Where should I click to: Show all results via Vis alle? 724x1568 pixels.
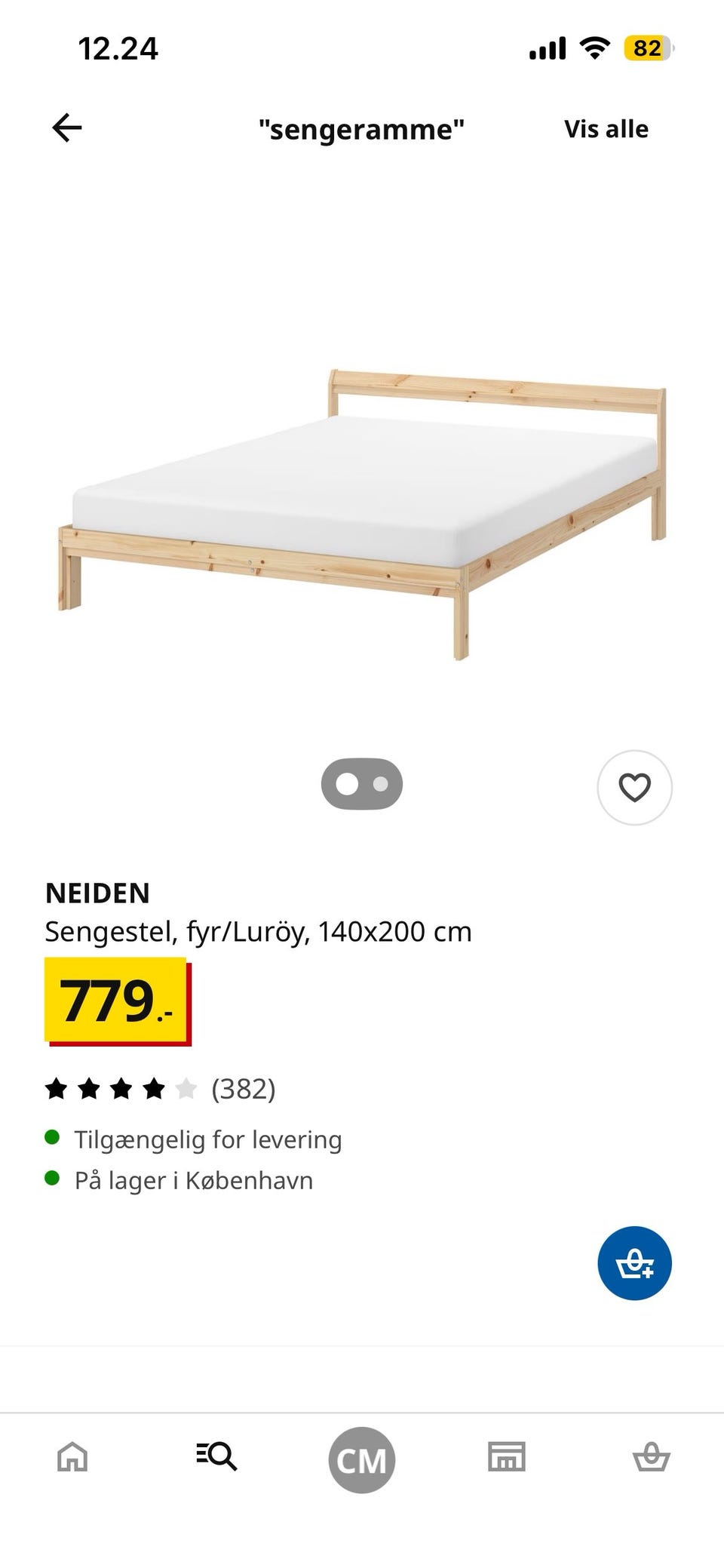pos(606,128)
